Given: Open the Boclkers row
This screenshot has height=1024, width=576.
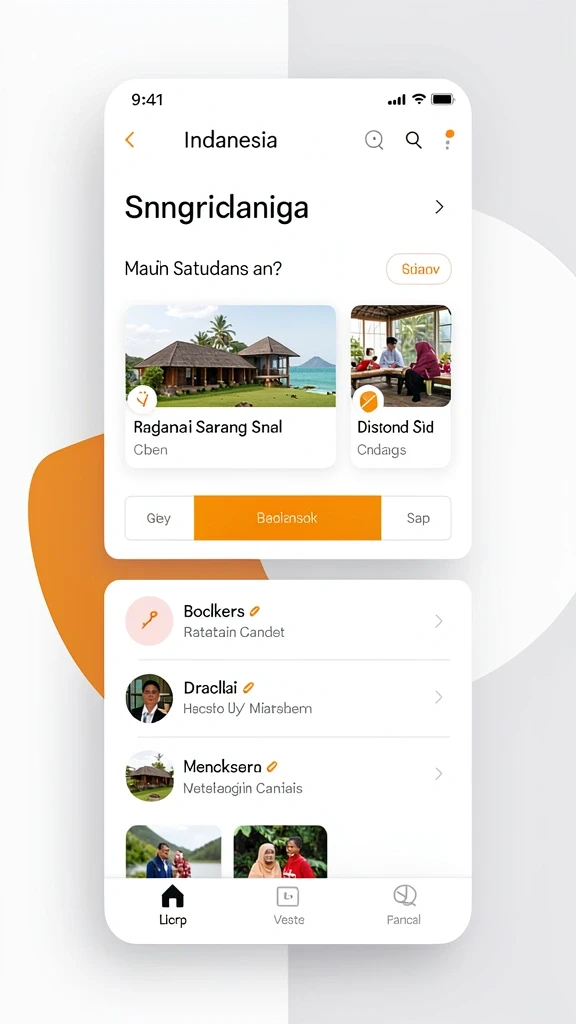Looking at the screenshot, I should point(287,621).
